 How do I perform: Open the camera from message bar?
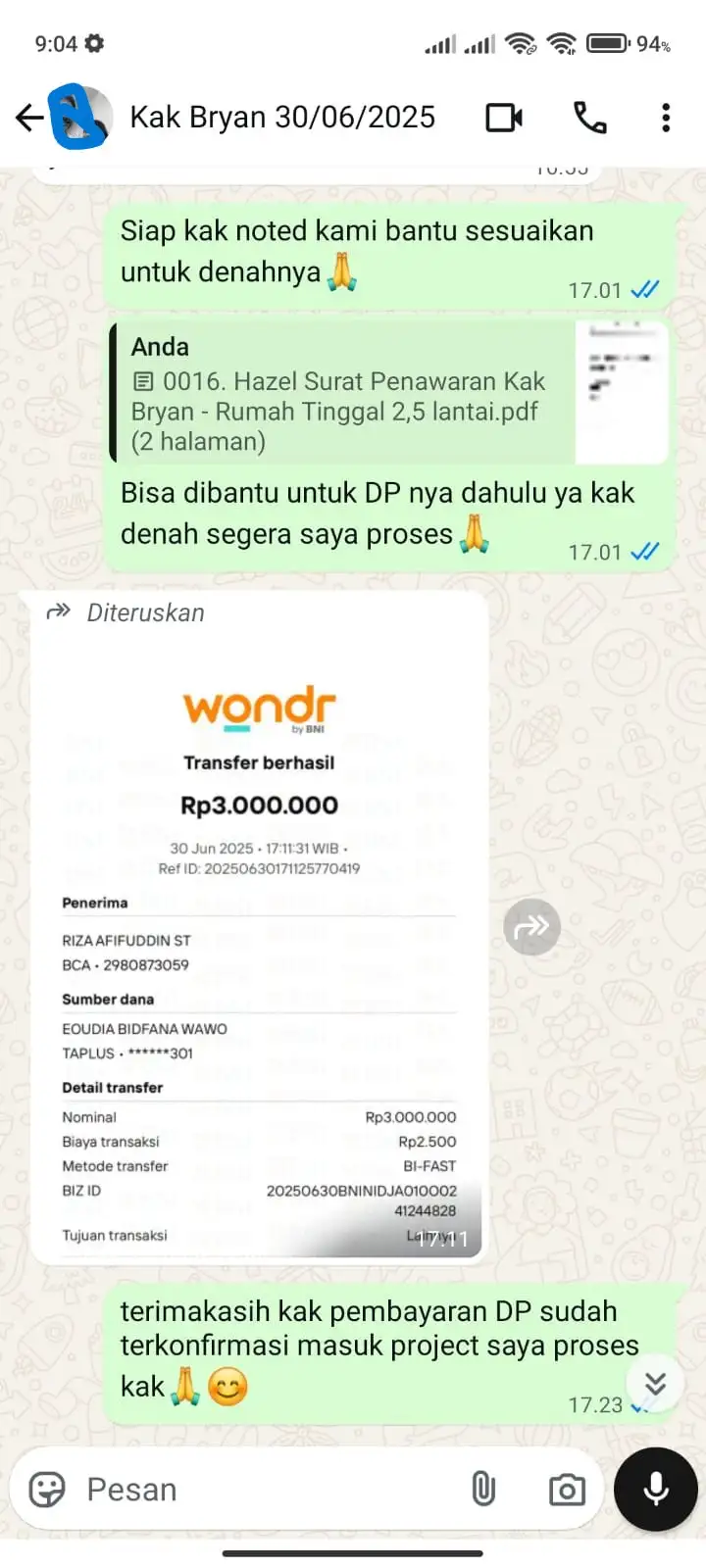pyautogui.click(x=567, y=1490)
